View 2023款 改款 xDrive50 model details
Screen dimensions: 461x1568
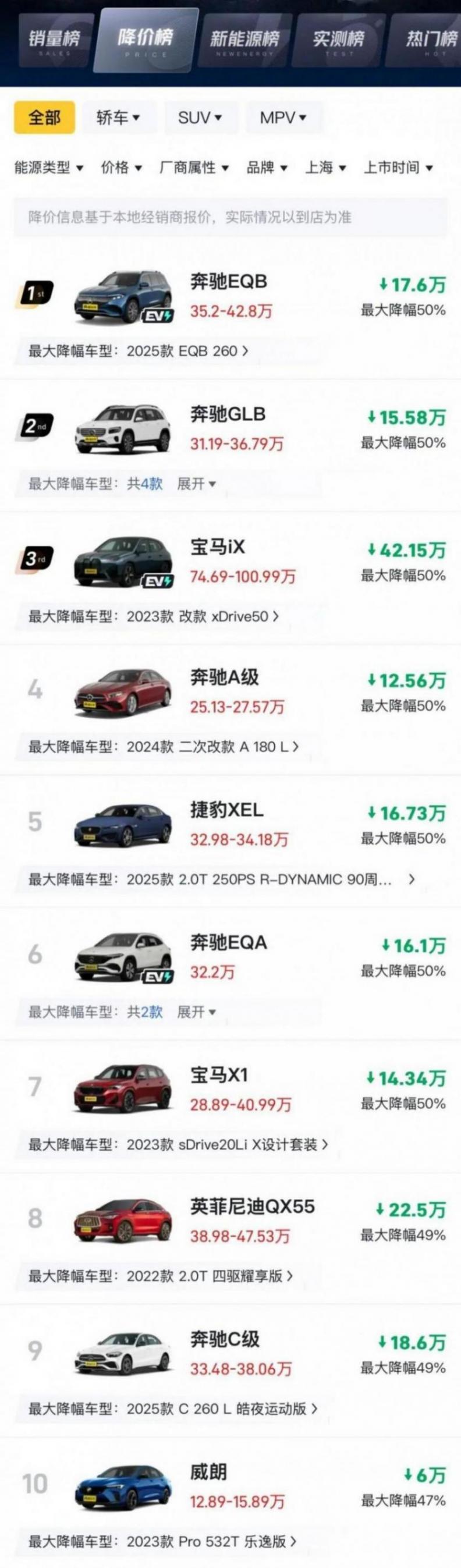pos(202,616)
